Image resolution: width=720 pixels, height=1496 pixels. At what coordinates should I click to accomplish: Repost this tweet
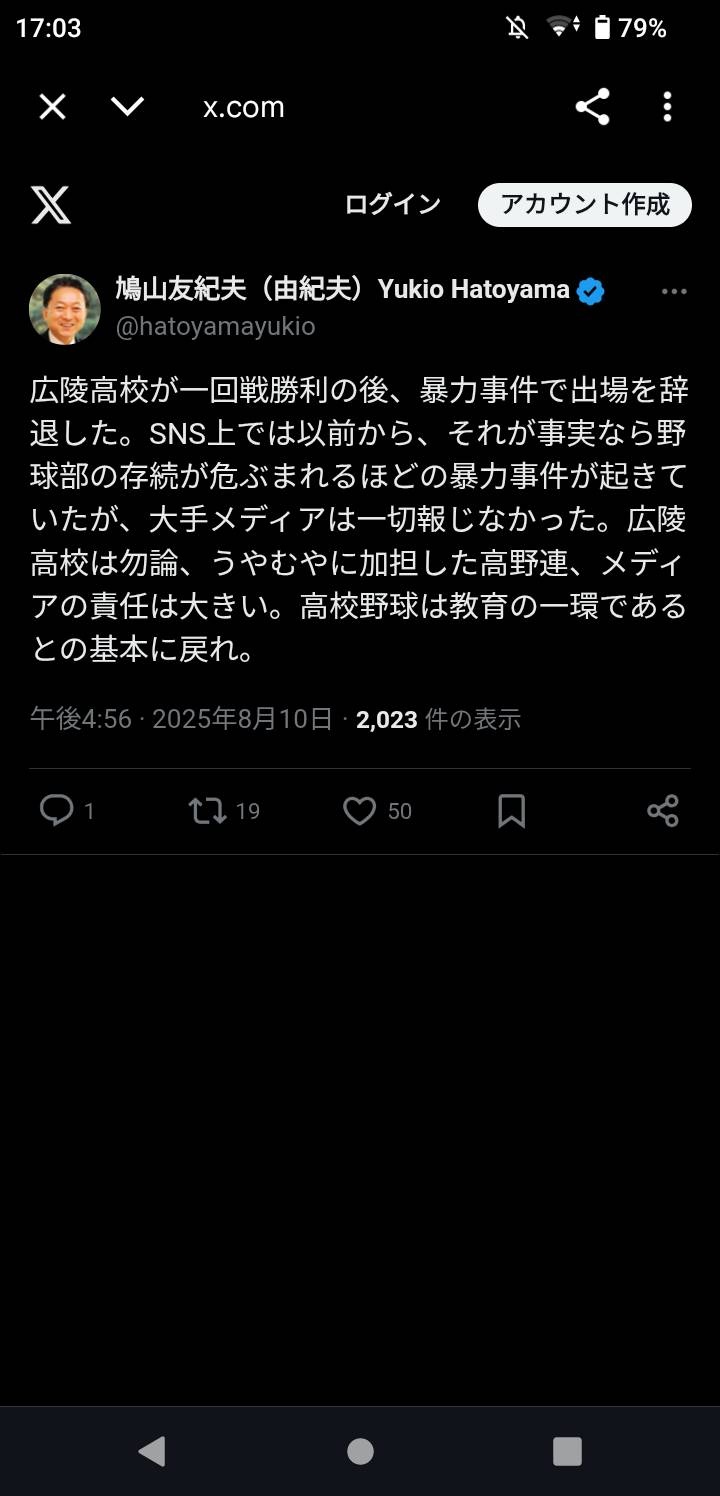click(208, 810)
